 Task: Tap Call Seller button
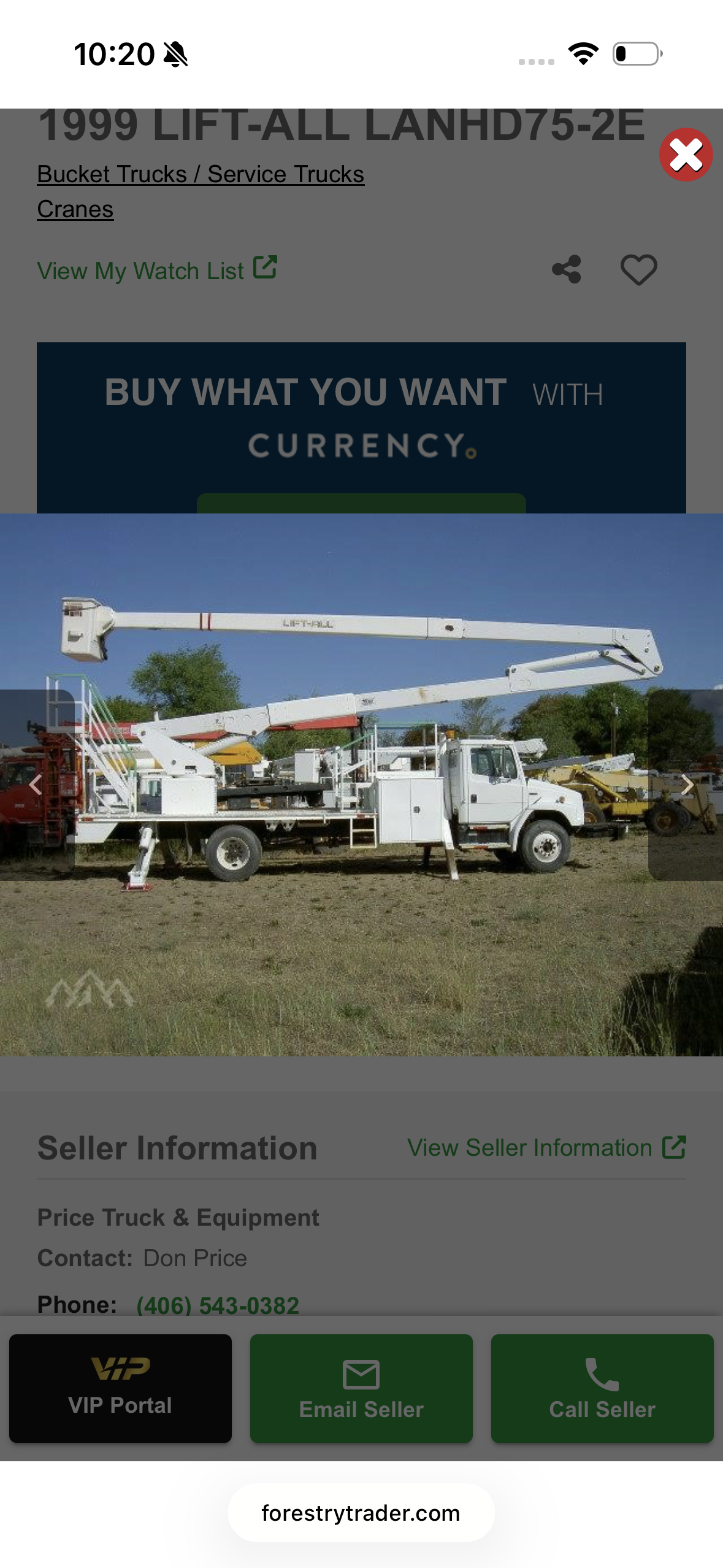click(x=602, y=1388)
